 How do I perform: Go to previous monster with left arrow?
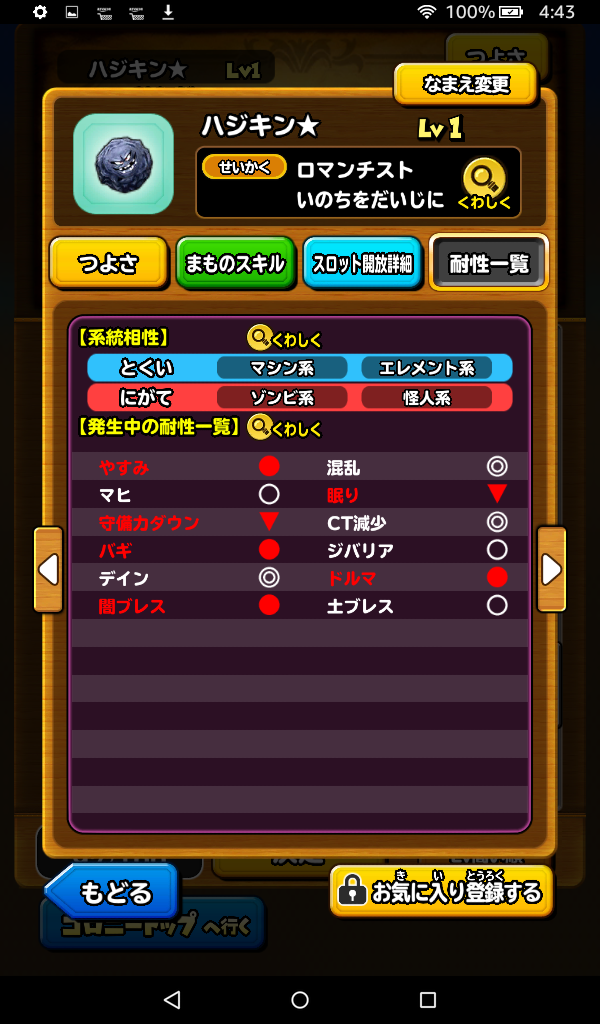pyautogui.click(x=48, y=569)
